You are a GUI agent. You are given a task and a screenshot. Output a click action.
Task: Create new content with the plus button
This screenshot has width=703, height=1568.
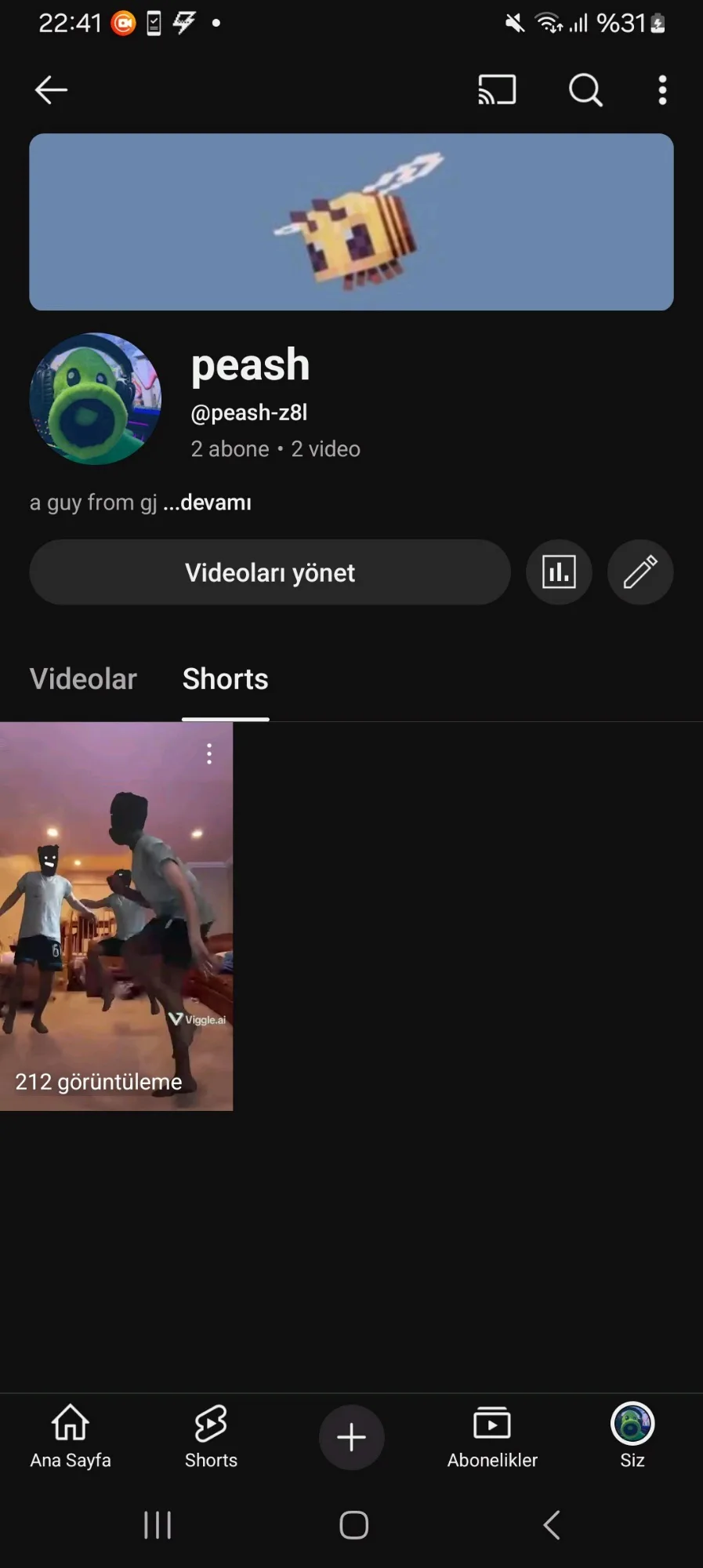coord(351,1437)
